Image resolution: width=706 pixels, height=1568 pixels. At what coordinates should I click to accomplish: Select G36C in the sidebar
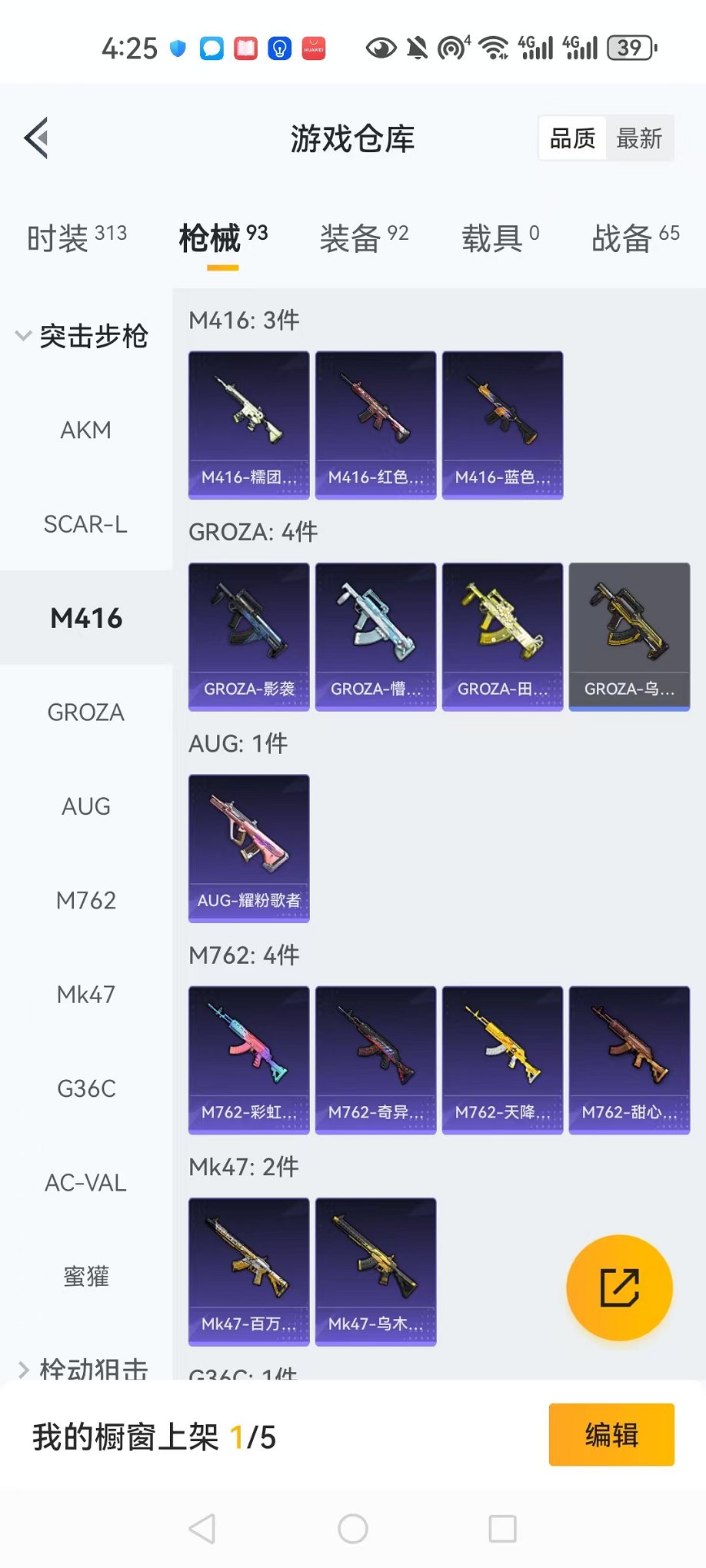pos(85,1088)
